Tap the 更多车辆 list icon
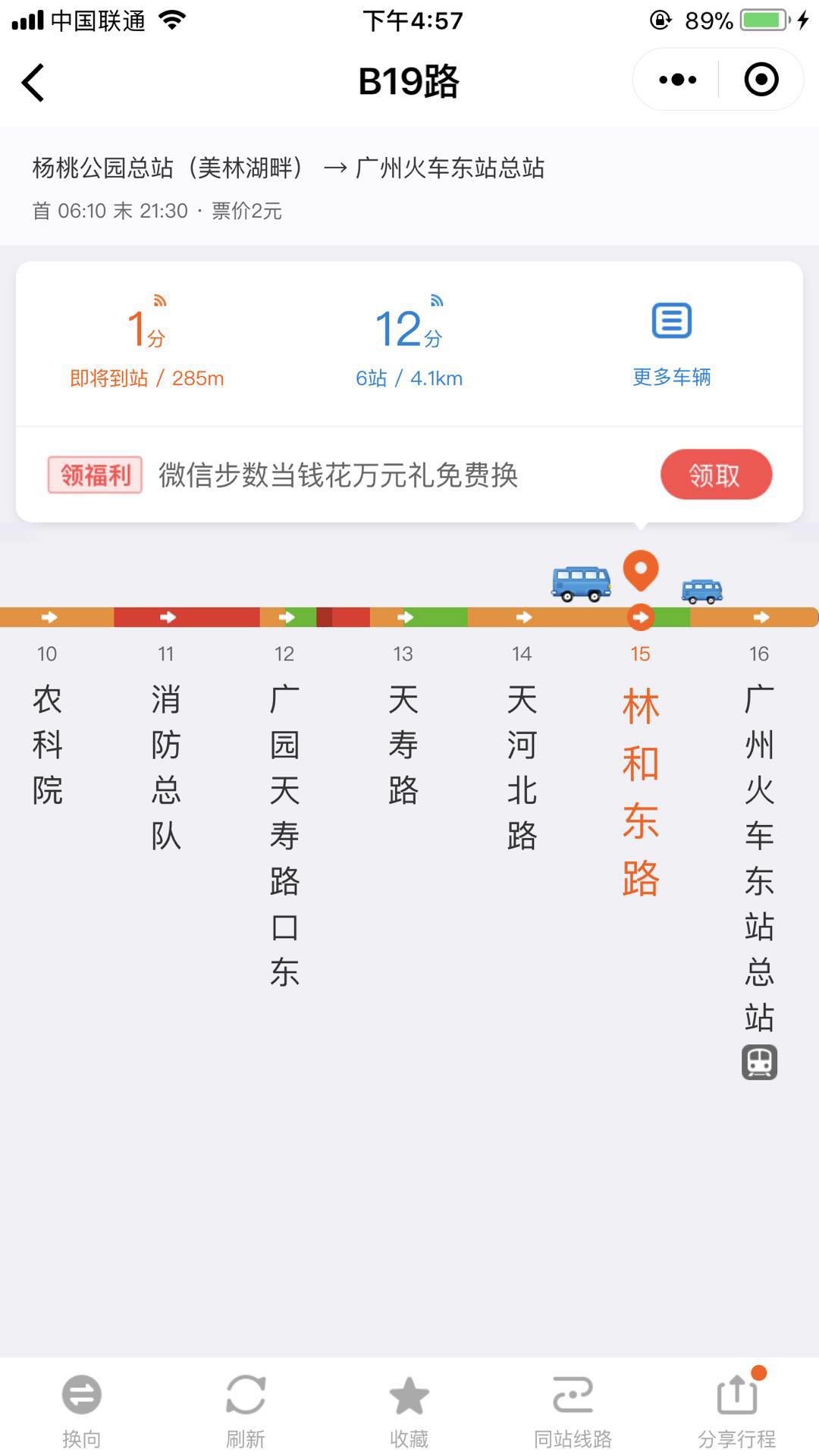The width and height of the screenshot is (819, 1456). (670, 321)
